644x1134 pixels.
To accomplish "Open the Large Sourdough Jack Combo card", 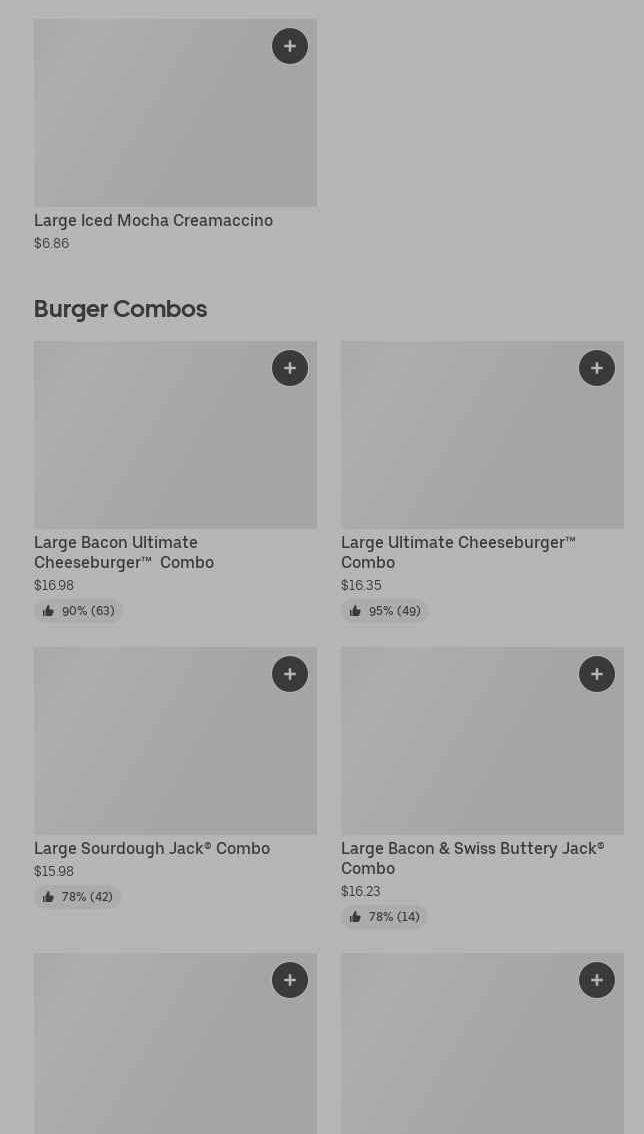I will pyautogui.click(x=152, y=848).
